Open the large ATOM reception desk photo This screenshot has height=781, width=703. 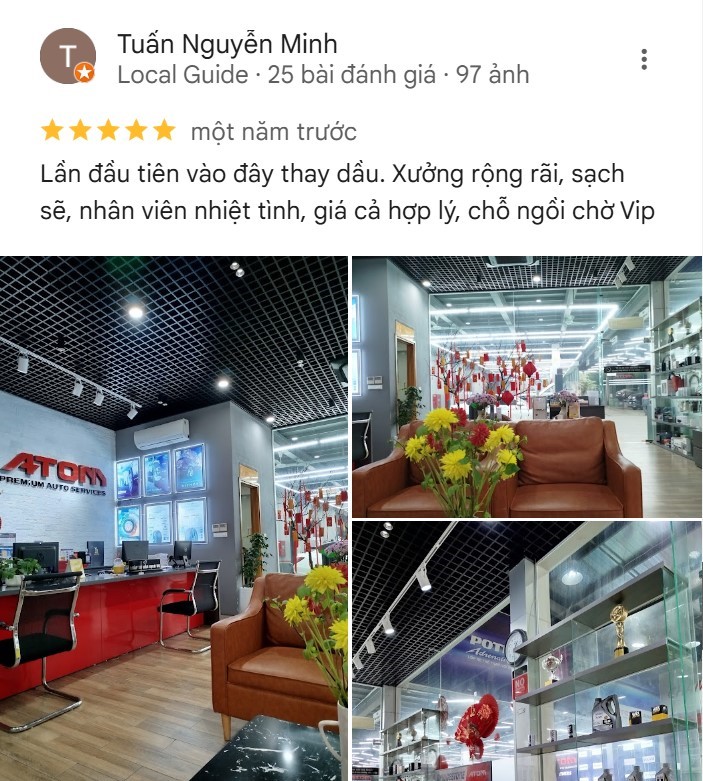(x=173, y=518)
